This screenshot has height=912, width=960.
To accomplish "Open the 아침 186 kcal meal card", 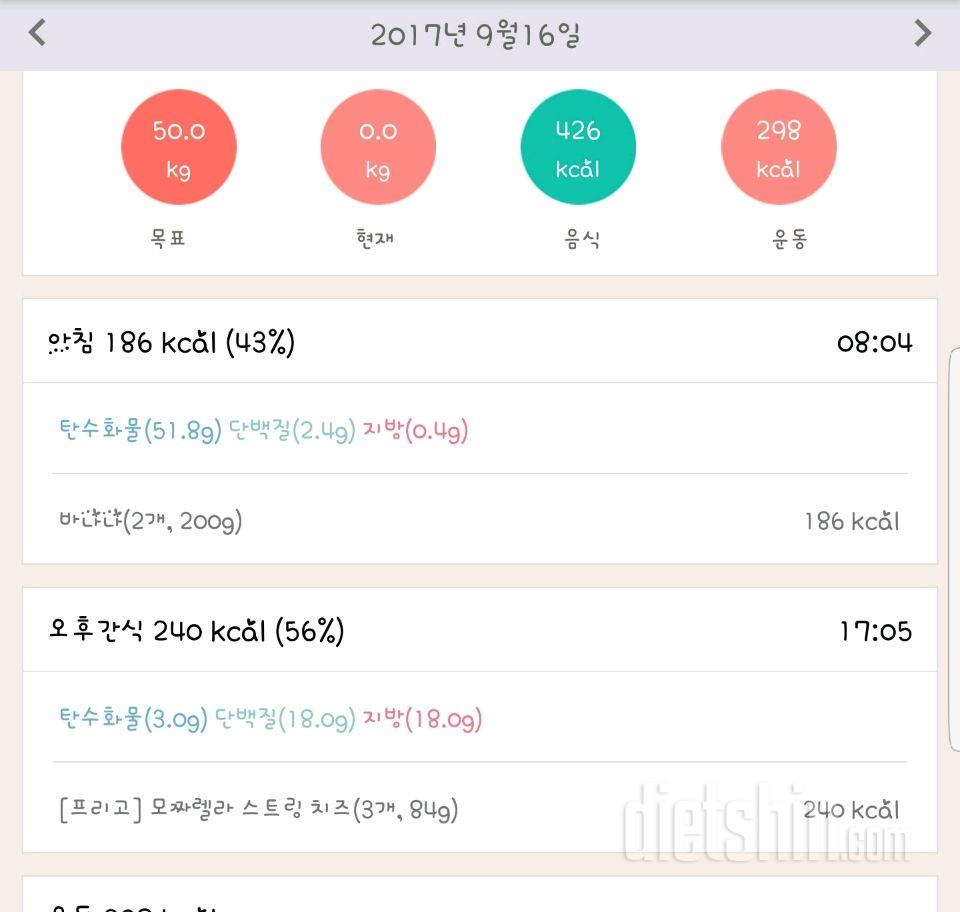I will coord(478,342).
